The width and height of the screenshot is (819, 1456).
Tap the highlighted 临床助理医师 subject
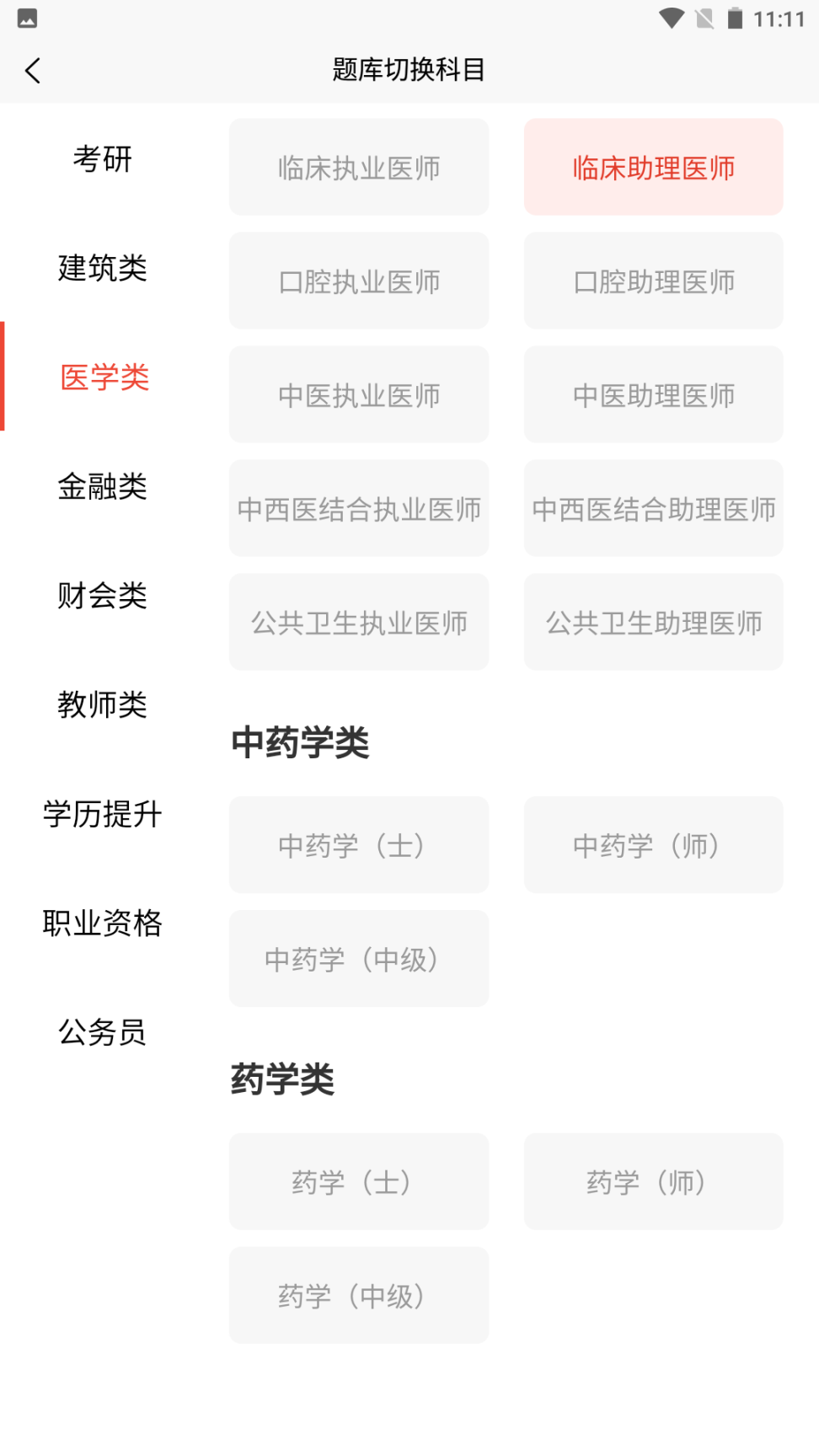(x=654, y=167)
